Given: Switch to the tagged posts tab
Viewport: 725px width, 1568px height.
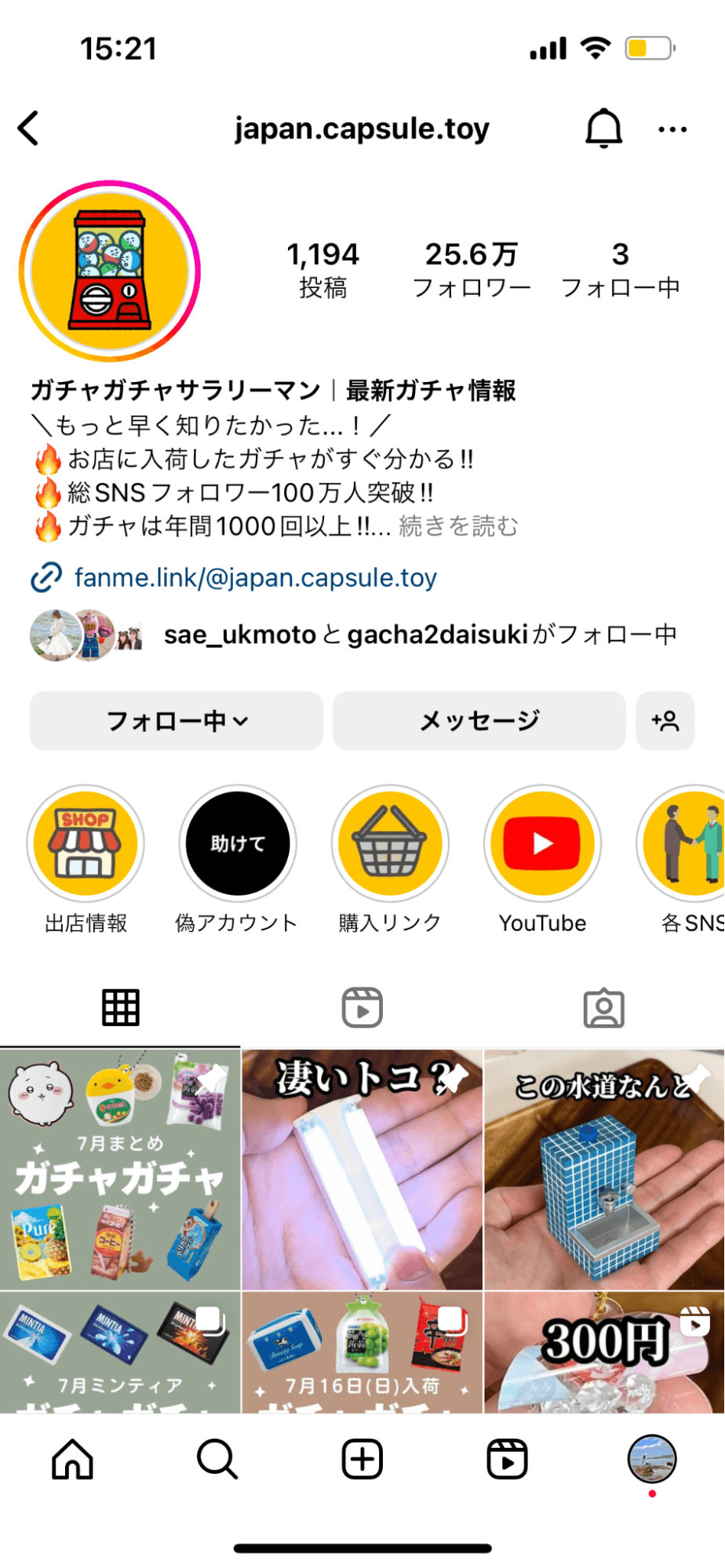Looking at the screenshot, I should click(x=603, y=1008).
